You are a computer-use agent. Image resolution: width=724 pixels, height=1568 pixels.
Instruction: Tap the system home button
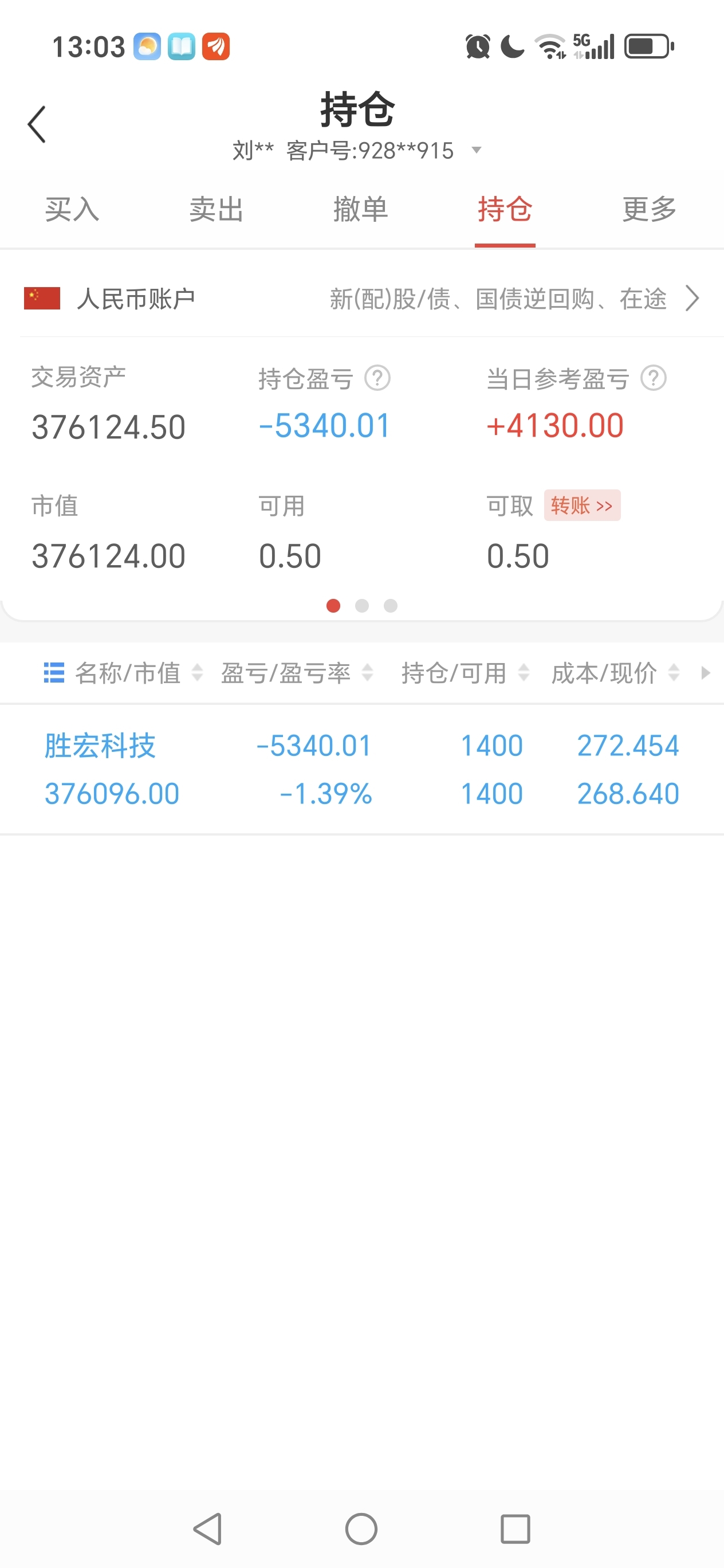[361, 1528]
